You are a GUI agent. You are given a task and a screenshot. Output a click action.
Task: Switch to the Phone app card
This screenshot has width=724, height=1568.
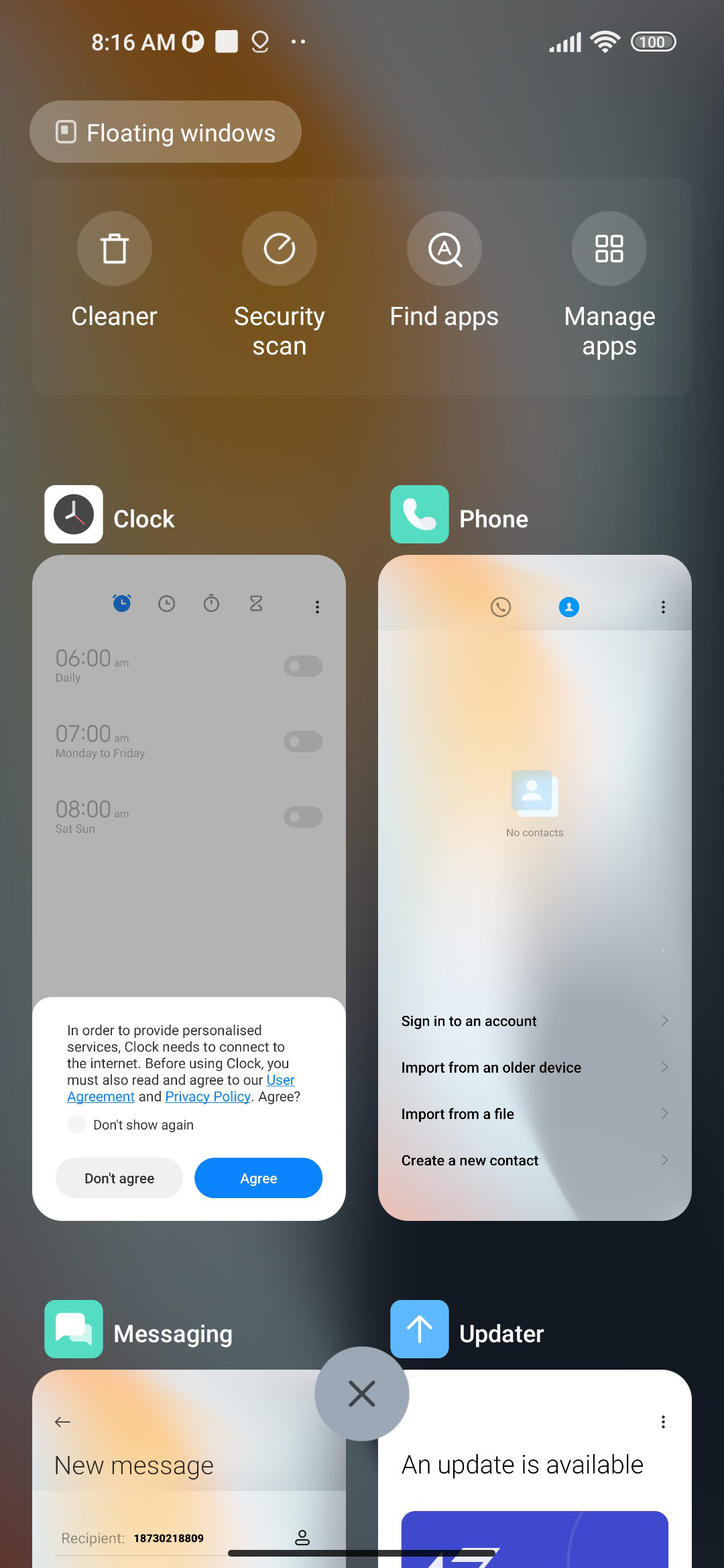pyautogui.click(x=535, y=887)
